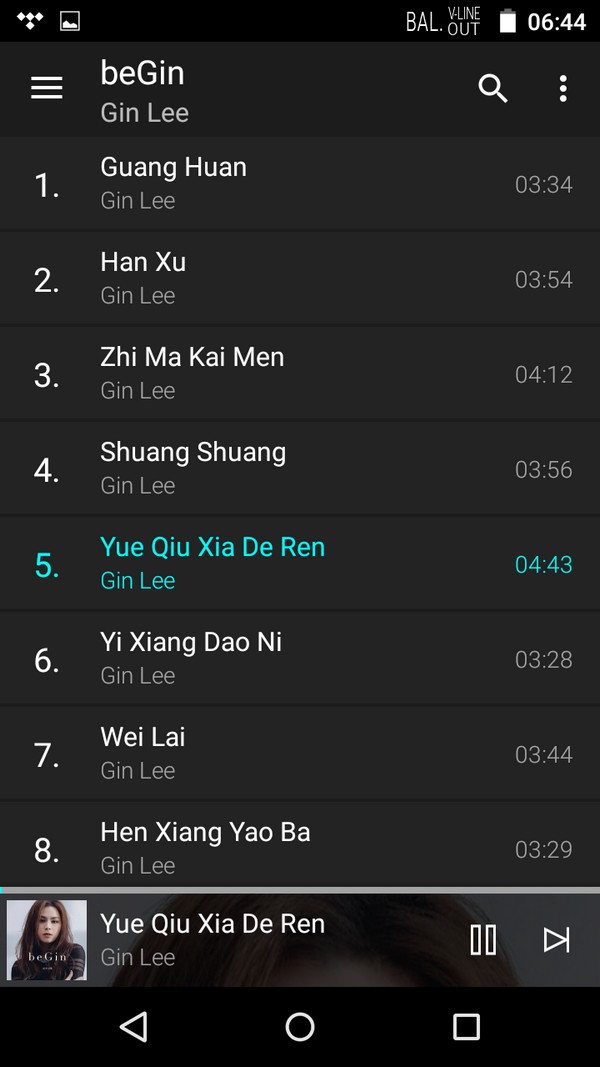Tap the system home button

[300, 1026]
